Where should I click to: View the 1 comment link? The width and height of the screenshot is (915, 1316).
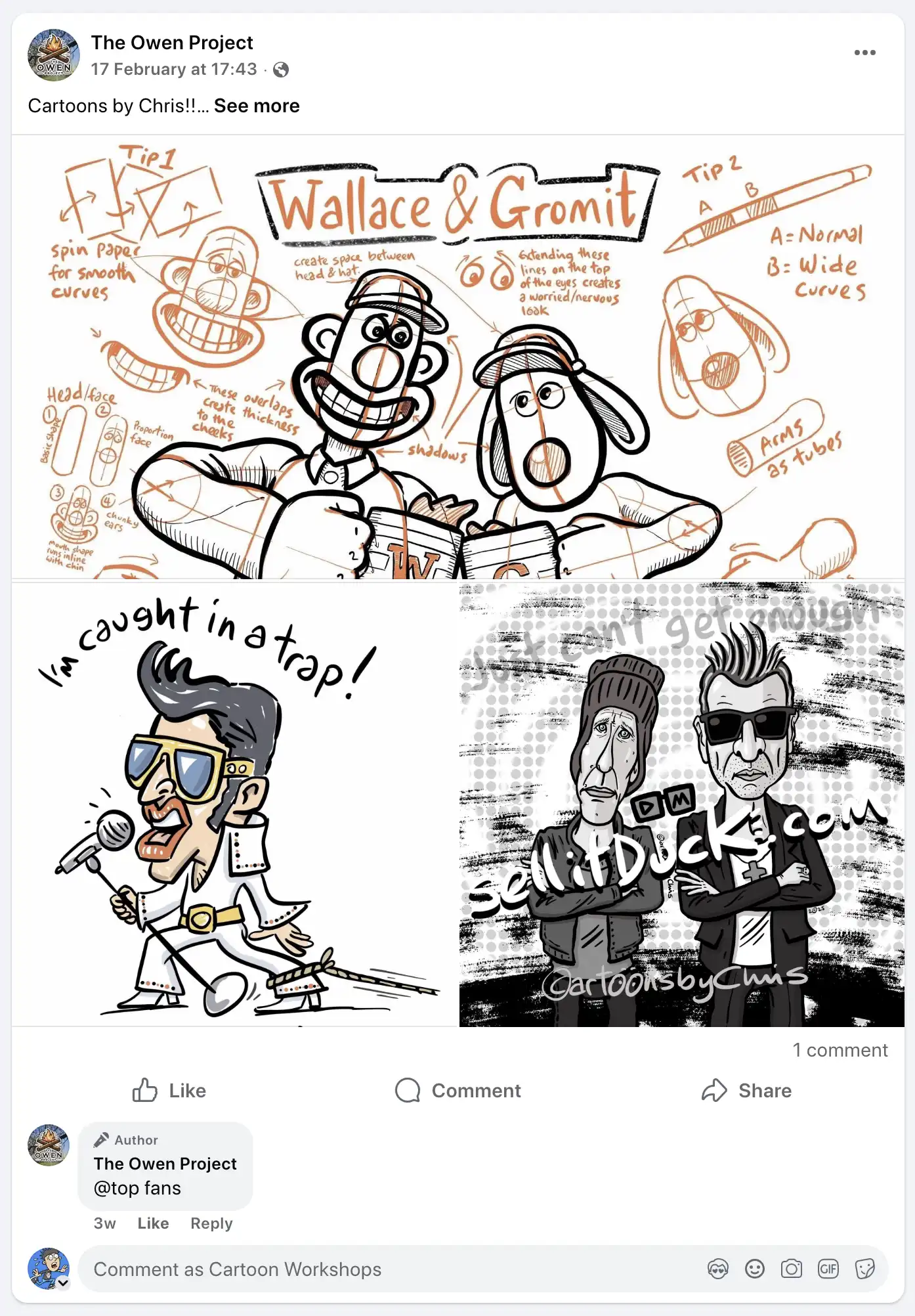click(840, 1050)
